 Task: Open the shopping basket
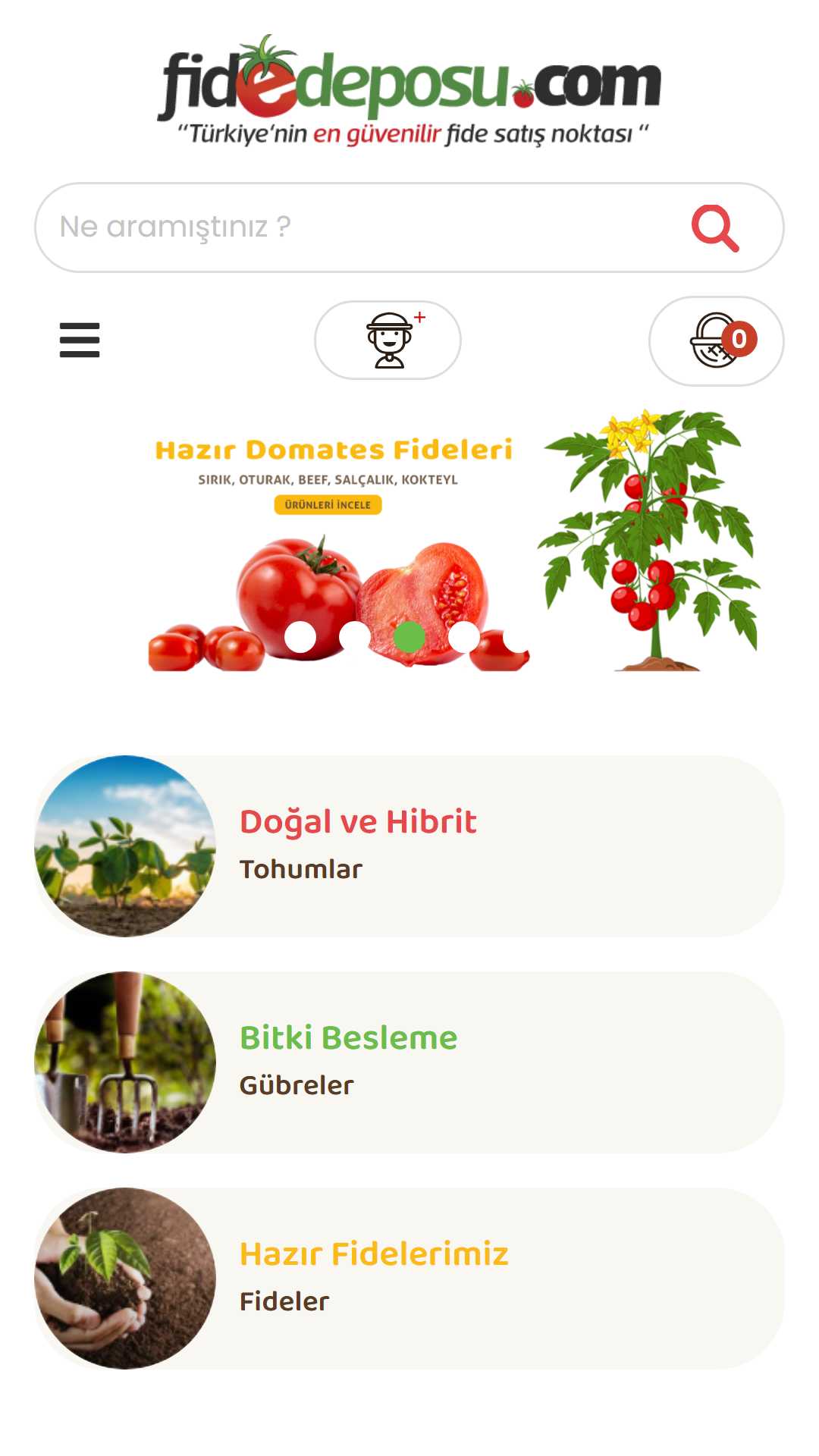coord(717,340)
